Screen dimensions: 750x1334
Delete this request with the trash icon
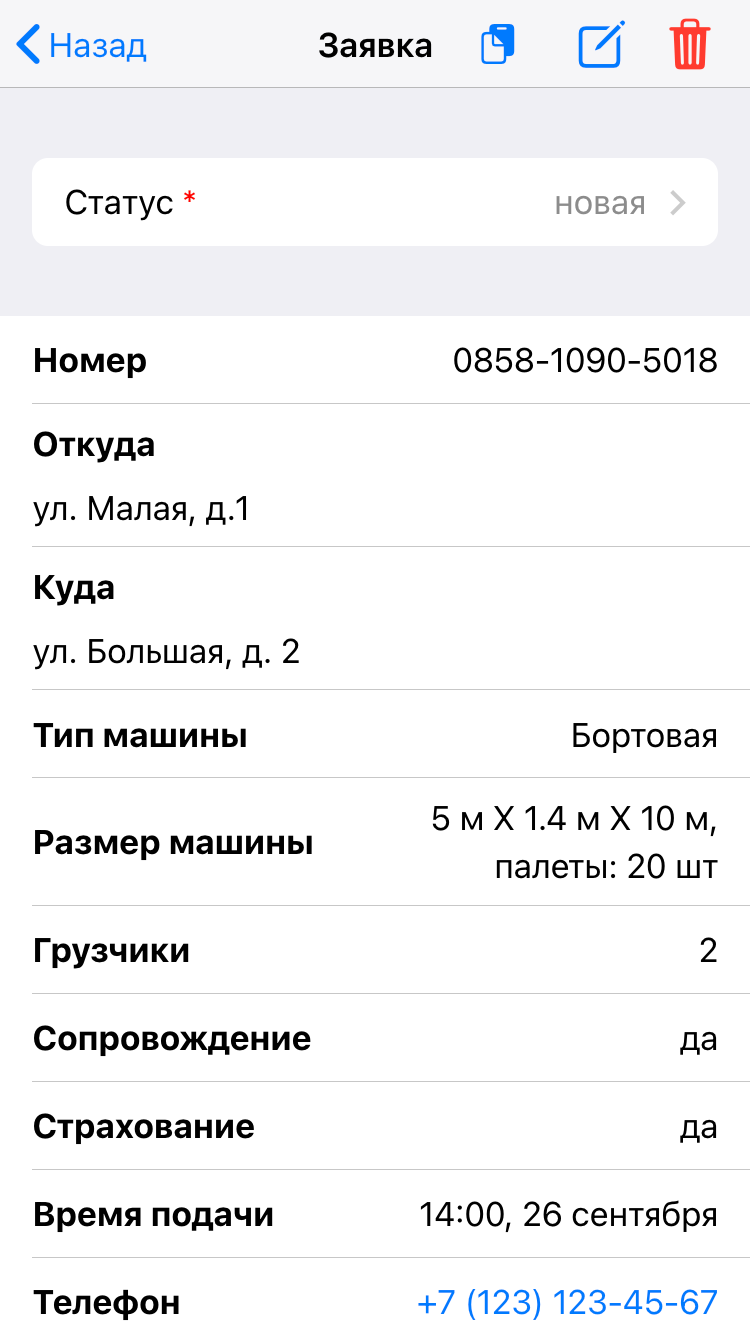[x=690, y=46]
